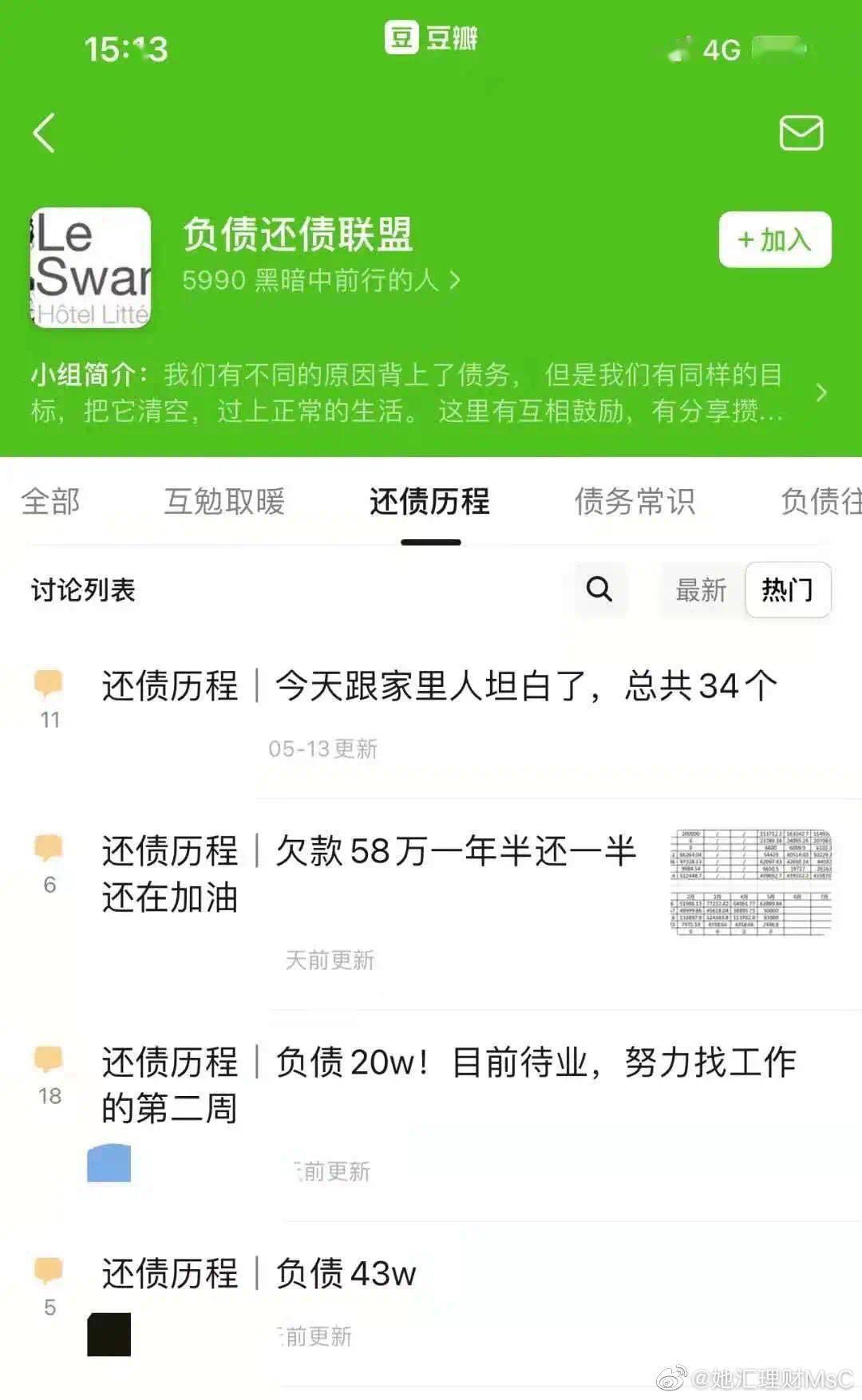Image resolution: width=862 pixels, height=1400 pixels.
Task: Open the mail envelope icon
Action: 801,132
